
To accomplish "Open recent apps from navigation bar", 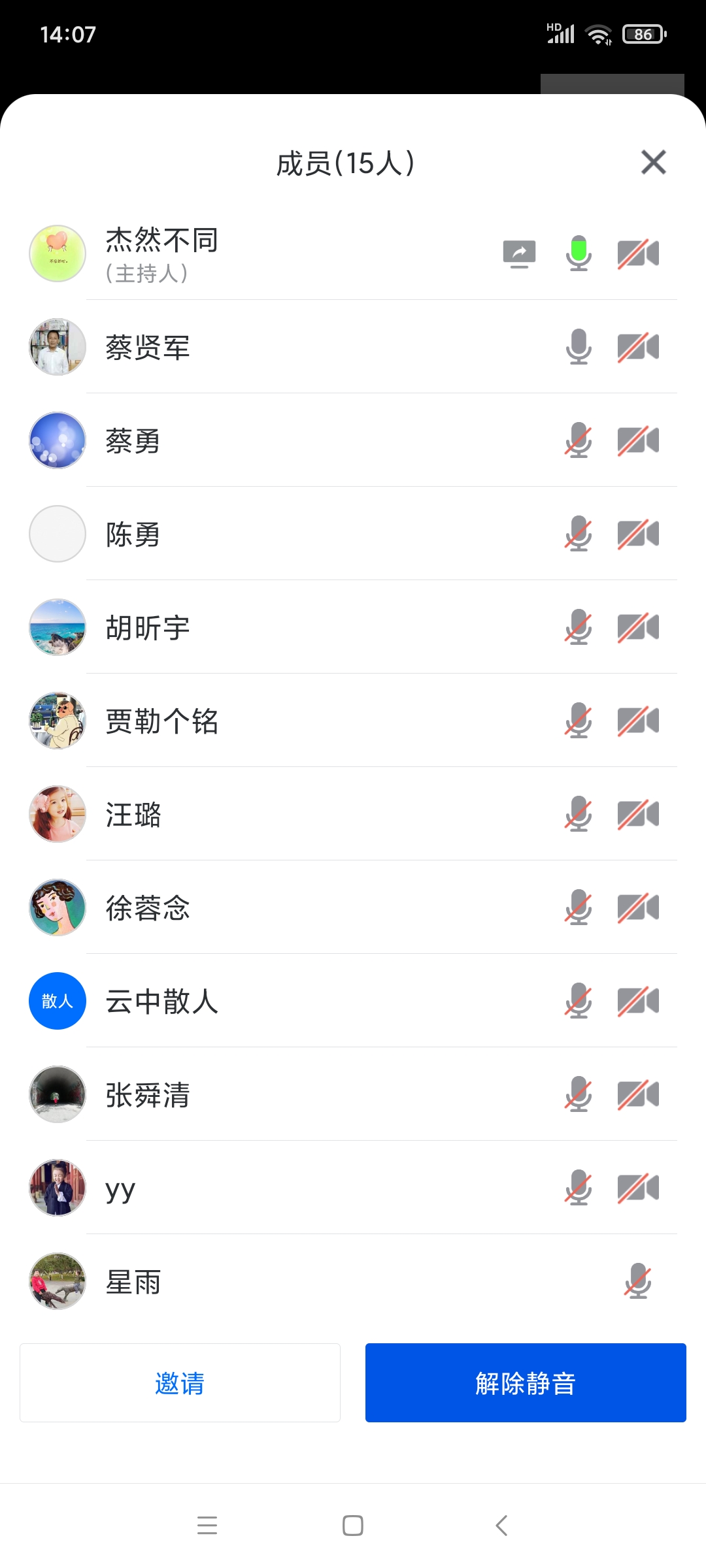I will click(207, 1526).
